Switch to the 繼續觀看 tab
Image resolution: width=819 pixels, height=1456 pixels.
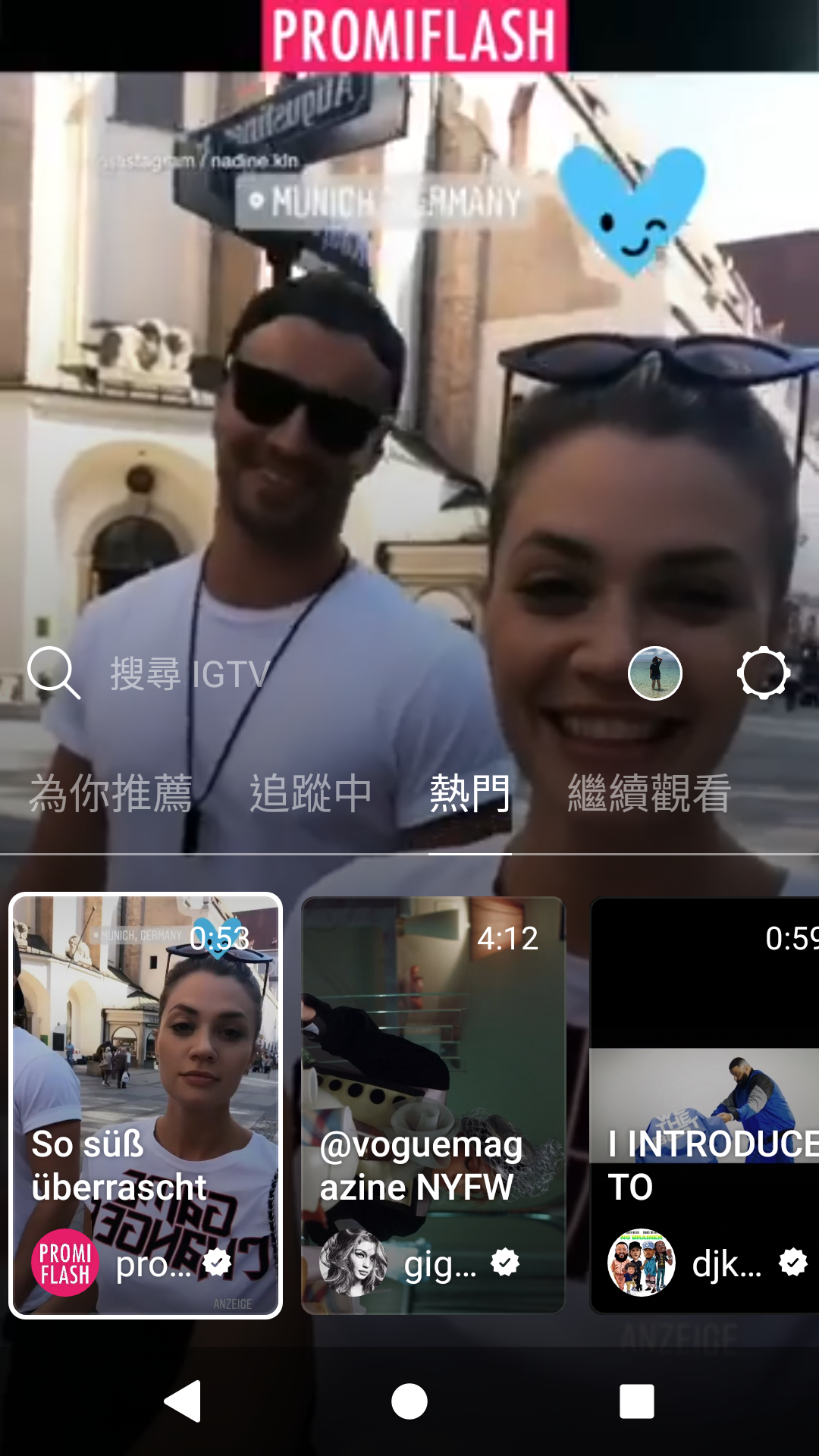649,794
